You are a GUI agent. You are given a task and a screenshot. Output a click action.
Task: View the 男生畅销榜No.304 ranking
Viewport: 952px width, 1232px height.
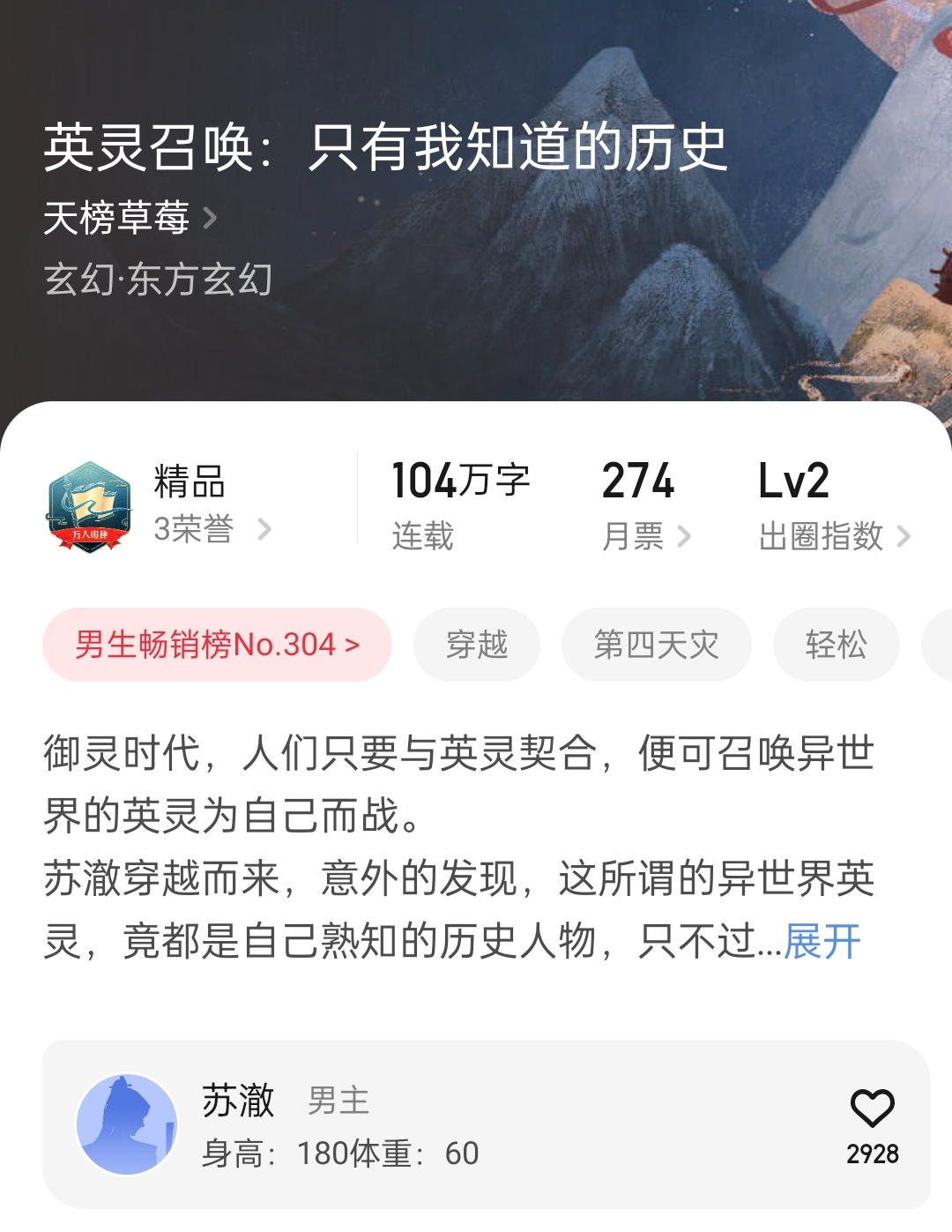pos(217,645)
